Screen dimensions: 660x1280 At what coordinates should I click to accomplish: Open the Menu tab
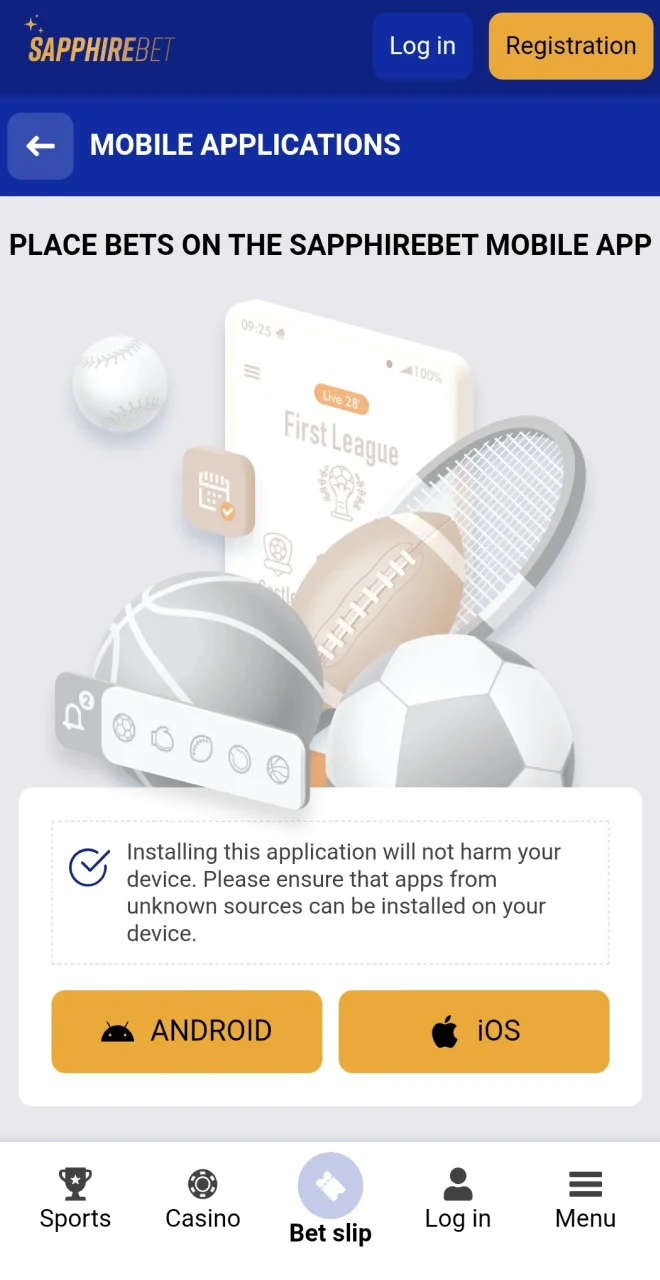[585, 1200]
